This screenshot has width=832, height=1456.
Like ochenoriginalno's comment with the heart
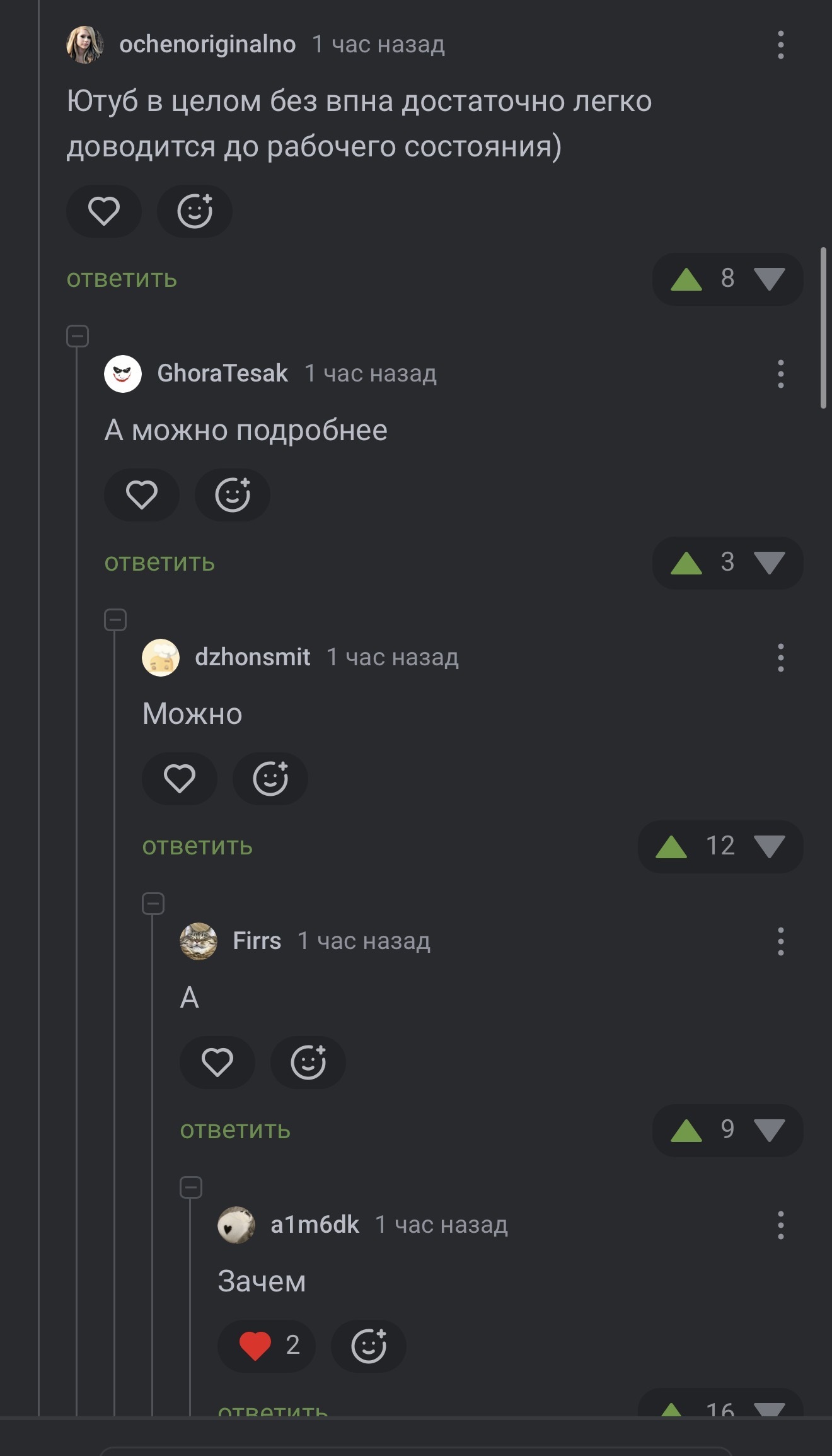click(104, 211)
